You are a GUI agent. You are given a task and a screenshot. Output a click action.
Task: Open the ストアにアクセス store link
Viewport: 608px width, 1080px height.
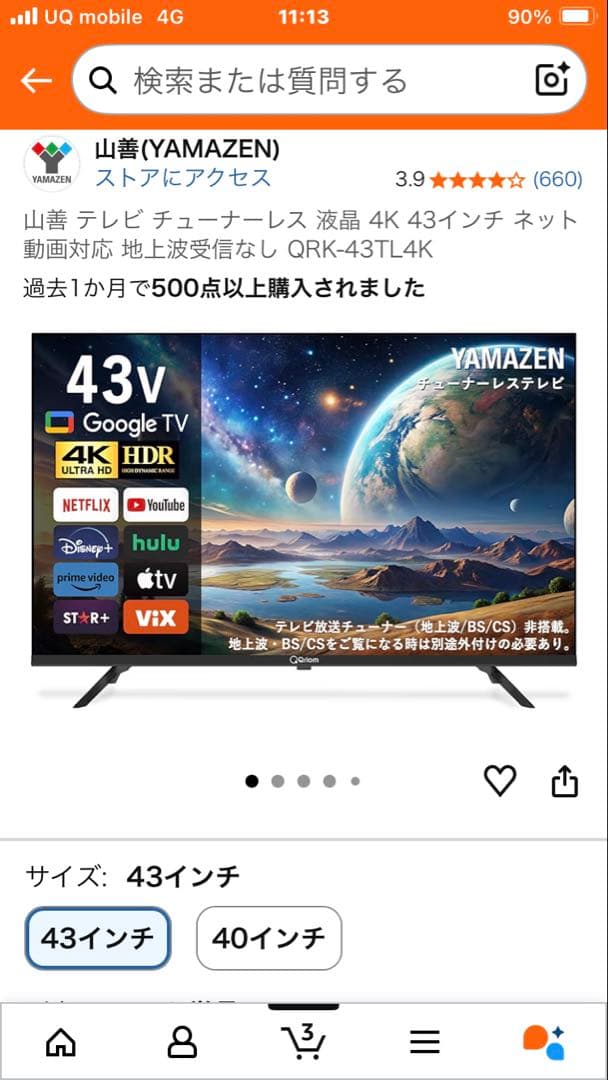(x=183, y=178)
